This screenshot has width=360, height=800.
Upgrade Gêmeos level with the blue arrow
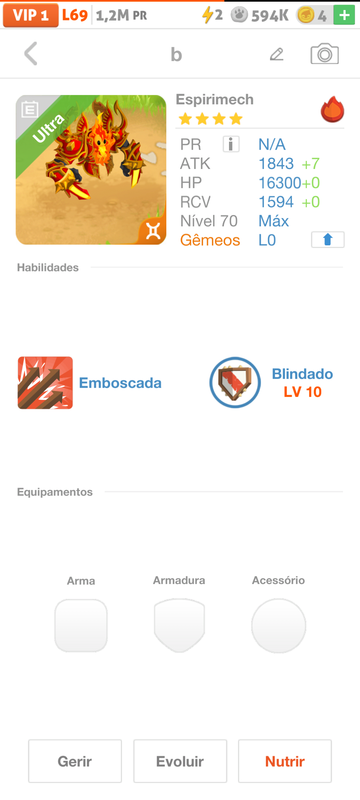(327, 240)
